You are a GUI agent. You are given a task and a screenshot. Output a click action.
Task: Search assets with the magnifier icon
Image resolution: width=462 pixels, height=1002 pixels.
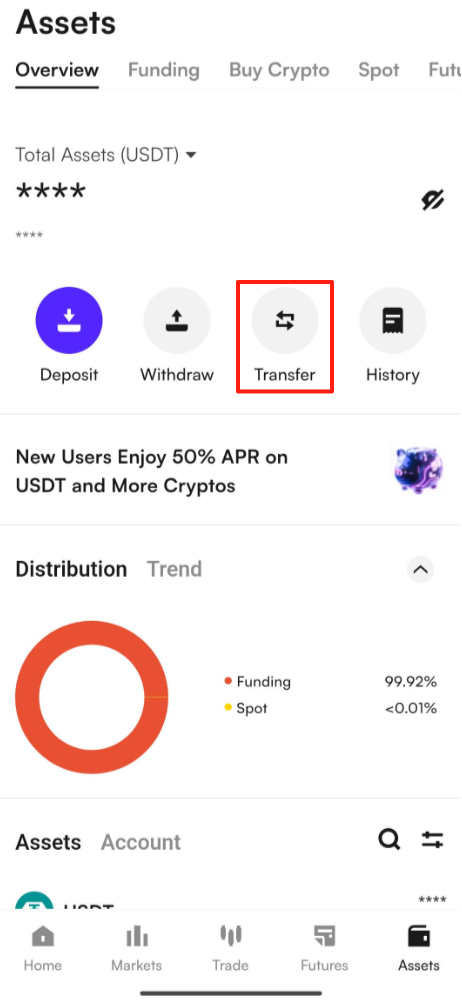tap(389, 839)
